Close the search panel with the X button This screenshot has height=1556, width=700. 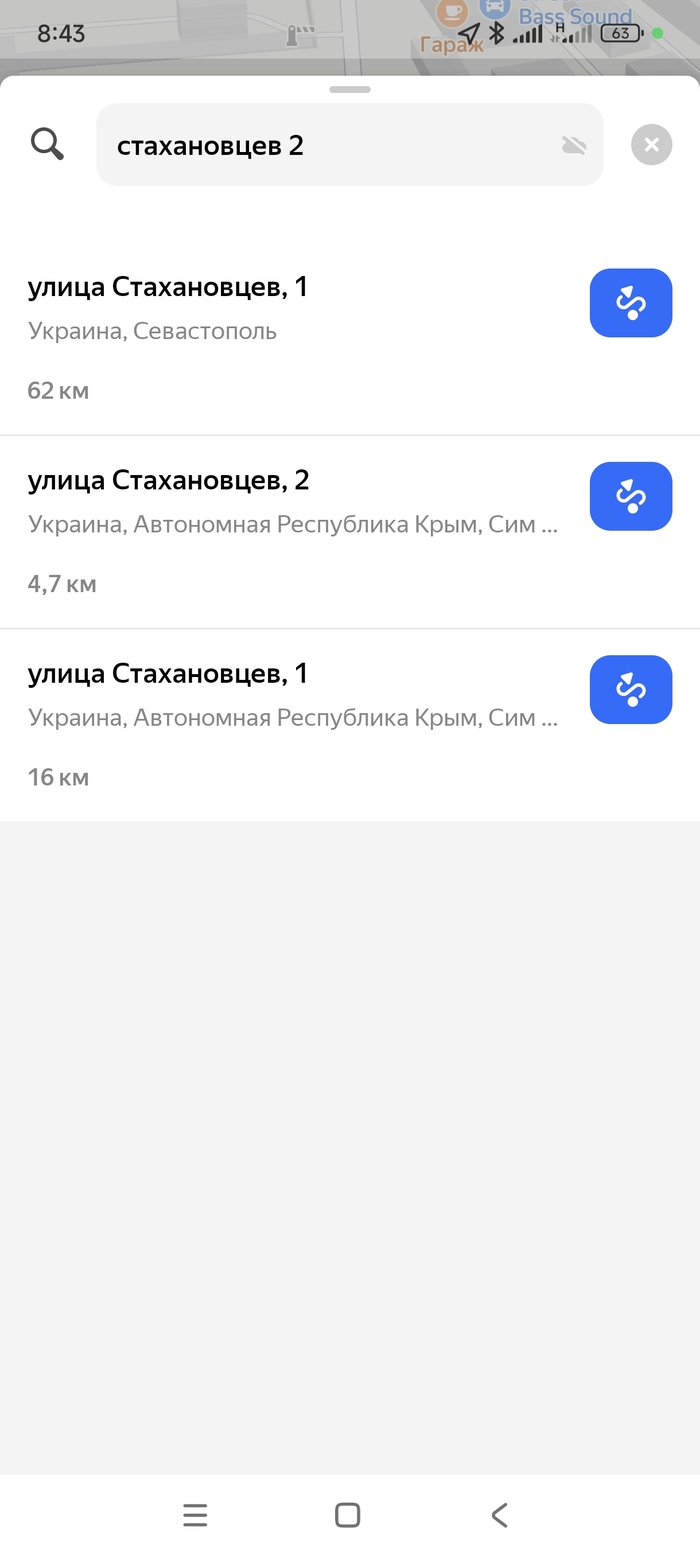(651, 145)
